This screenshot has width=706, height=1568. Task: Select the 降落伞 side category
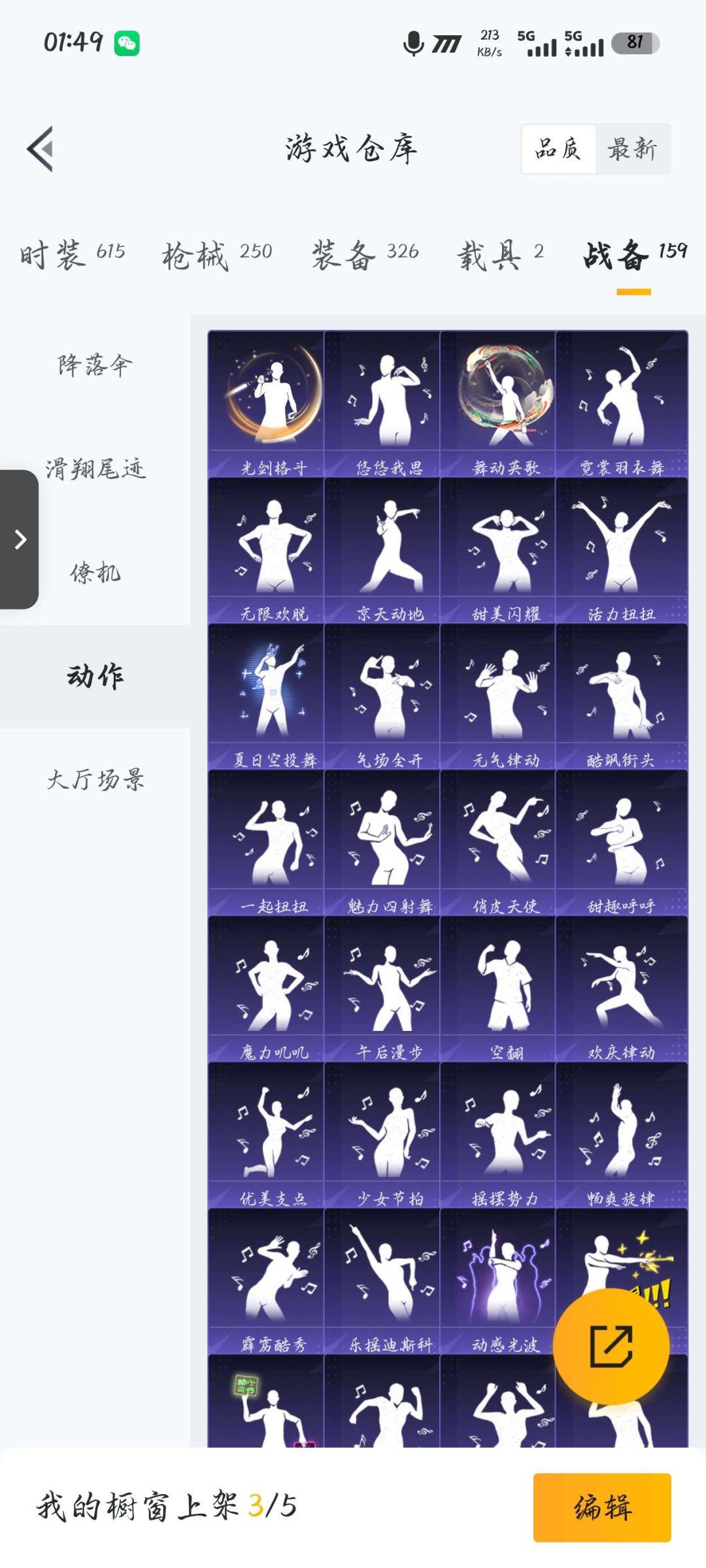click(95, 365)
